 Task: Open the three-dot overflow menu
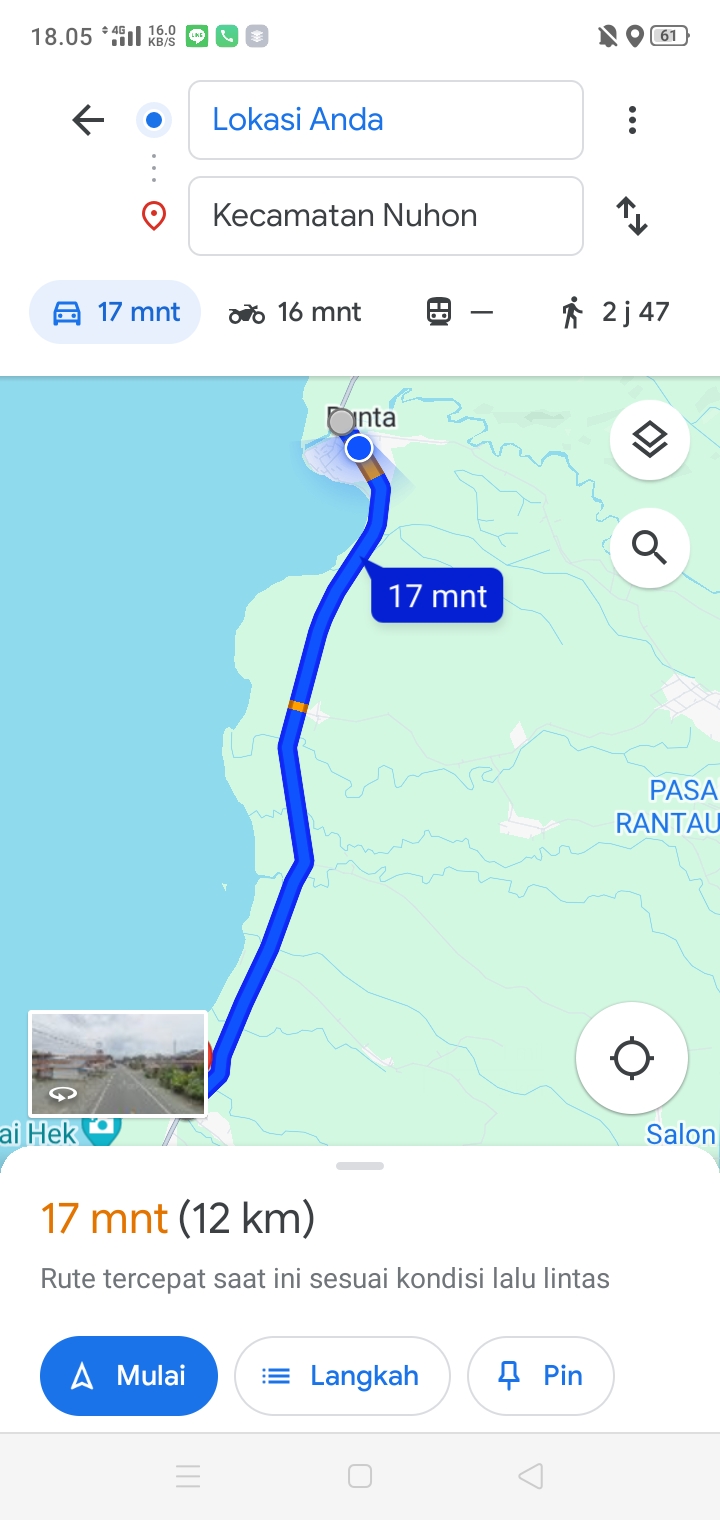632,121
